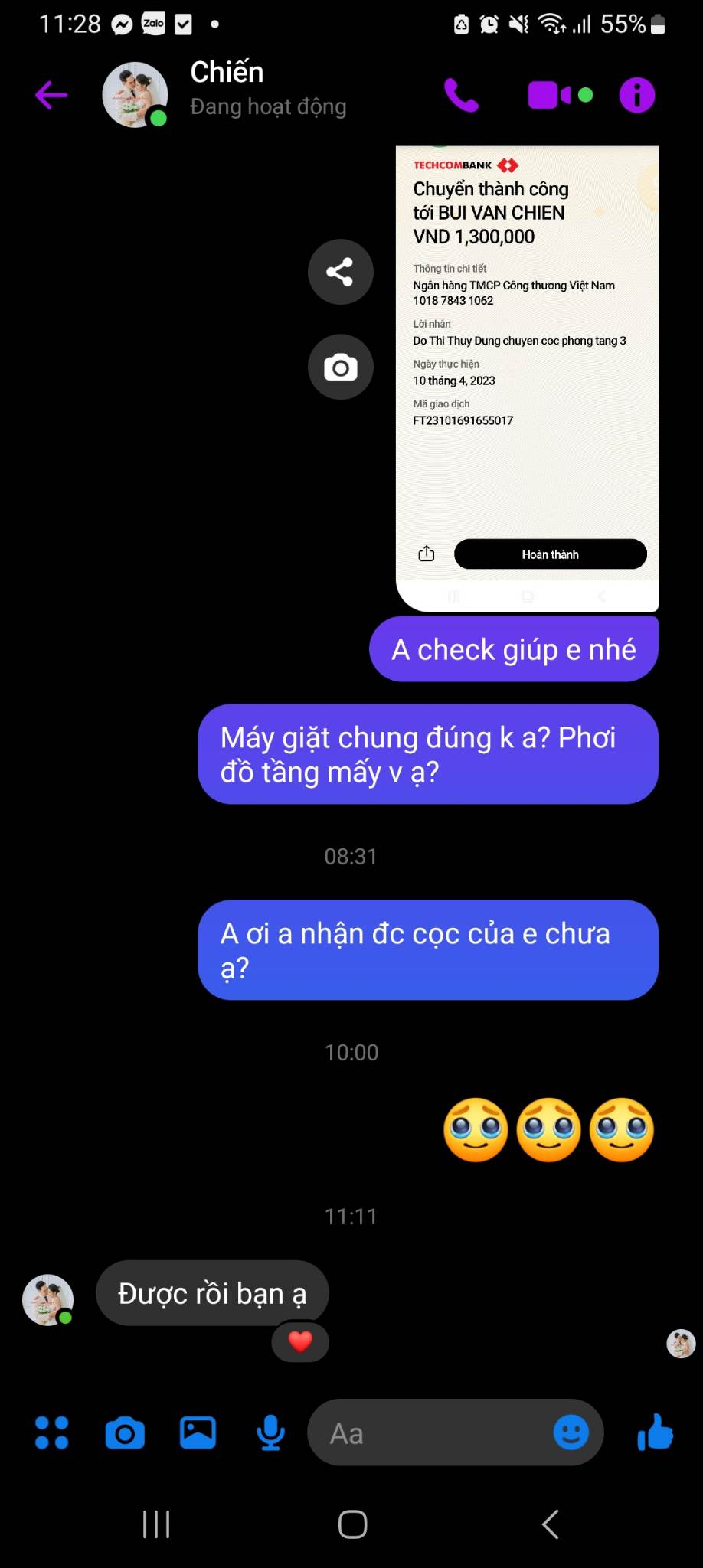Send a thumbs-up like

tap(656, 1432)
